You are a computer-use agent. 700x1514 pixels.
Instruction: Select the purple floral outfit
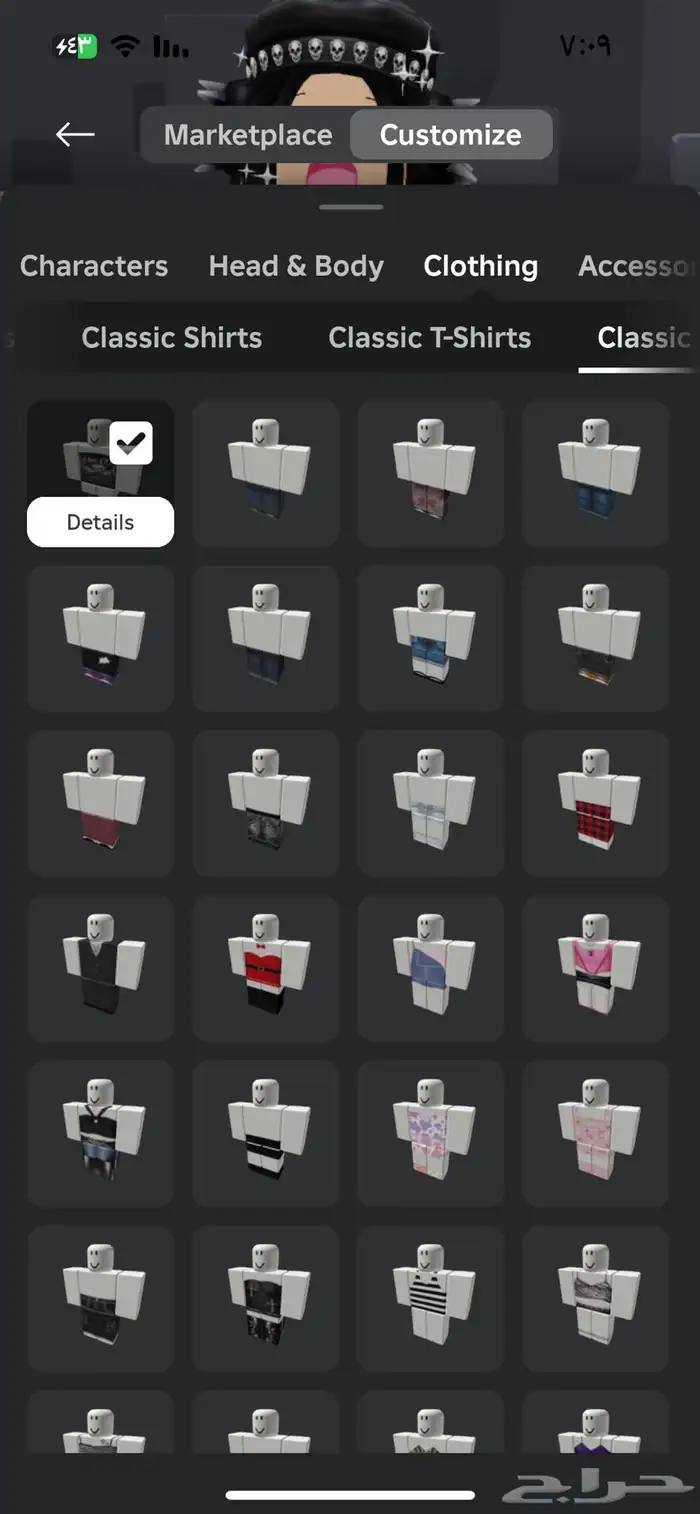[430, 1134]
